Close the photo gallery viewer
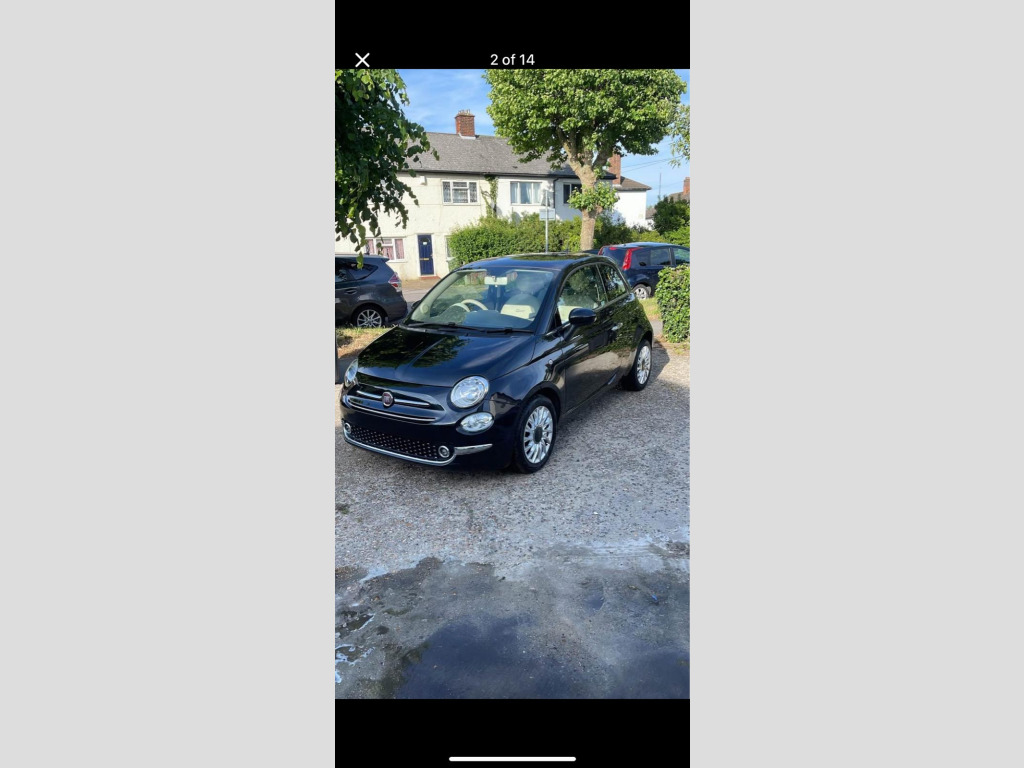Image resolution: width=1024 pixels, height=768 pixels. [362, 60]
